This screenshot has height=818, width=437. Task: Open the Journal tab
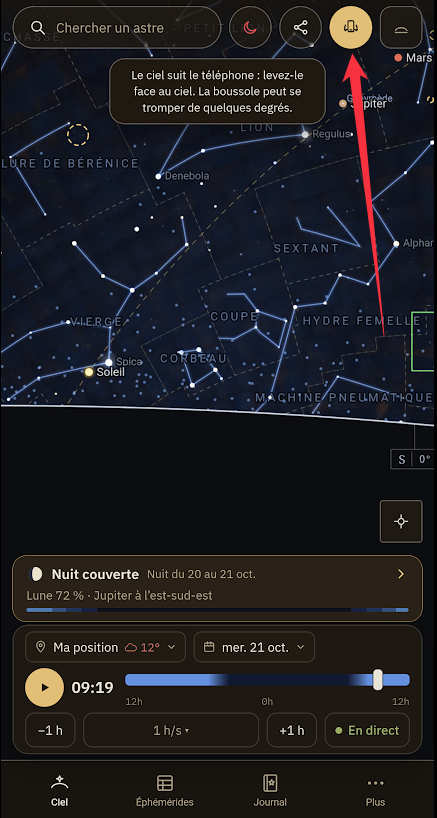270,790
